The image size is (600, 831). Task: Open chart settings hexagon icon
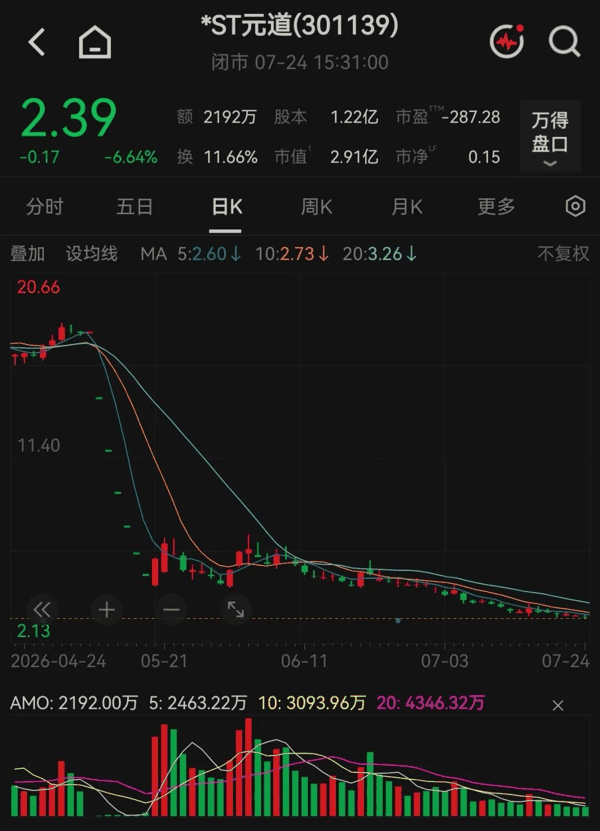point(575,206)
